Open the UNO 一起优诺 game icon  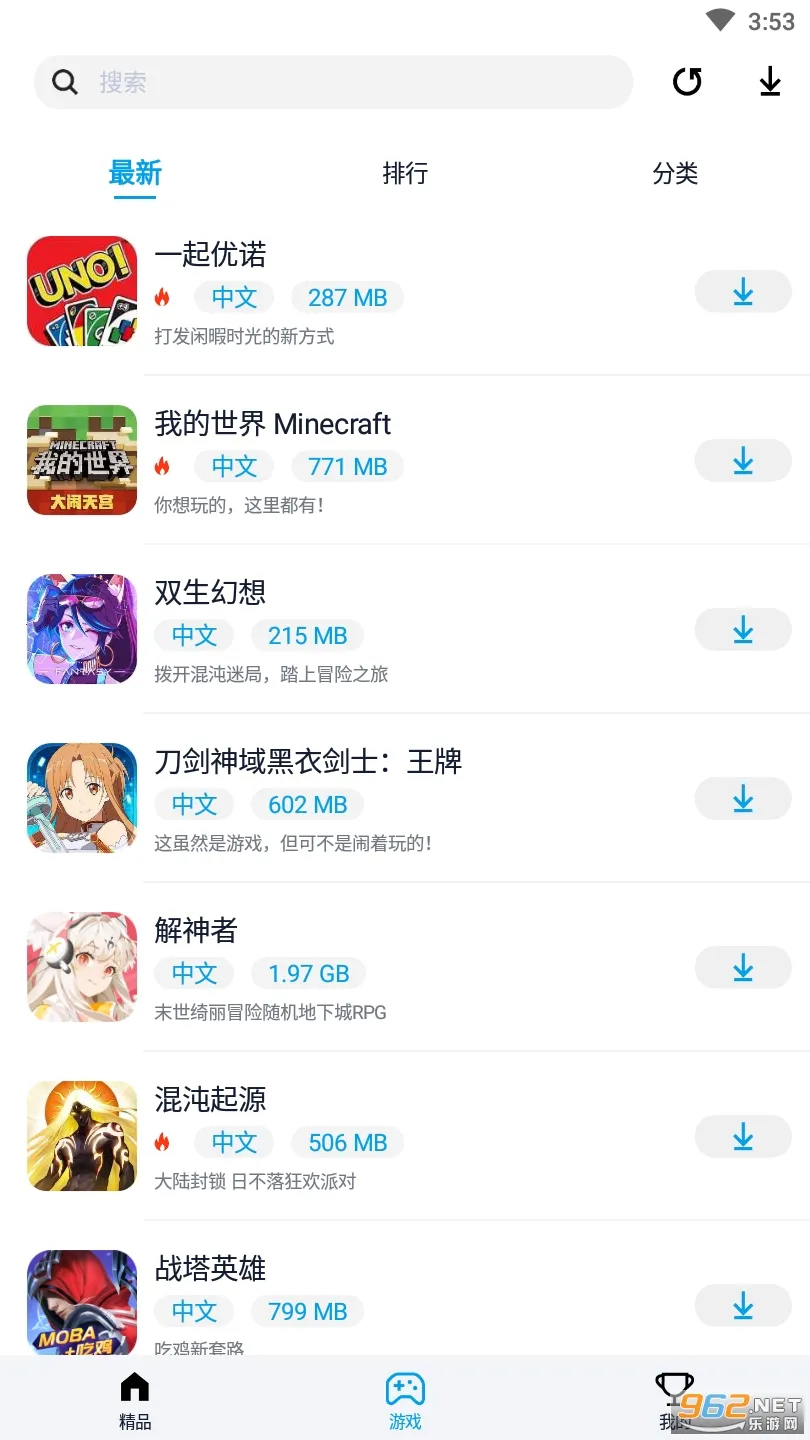[x=81, y=290]
